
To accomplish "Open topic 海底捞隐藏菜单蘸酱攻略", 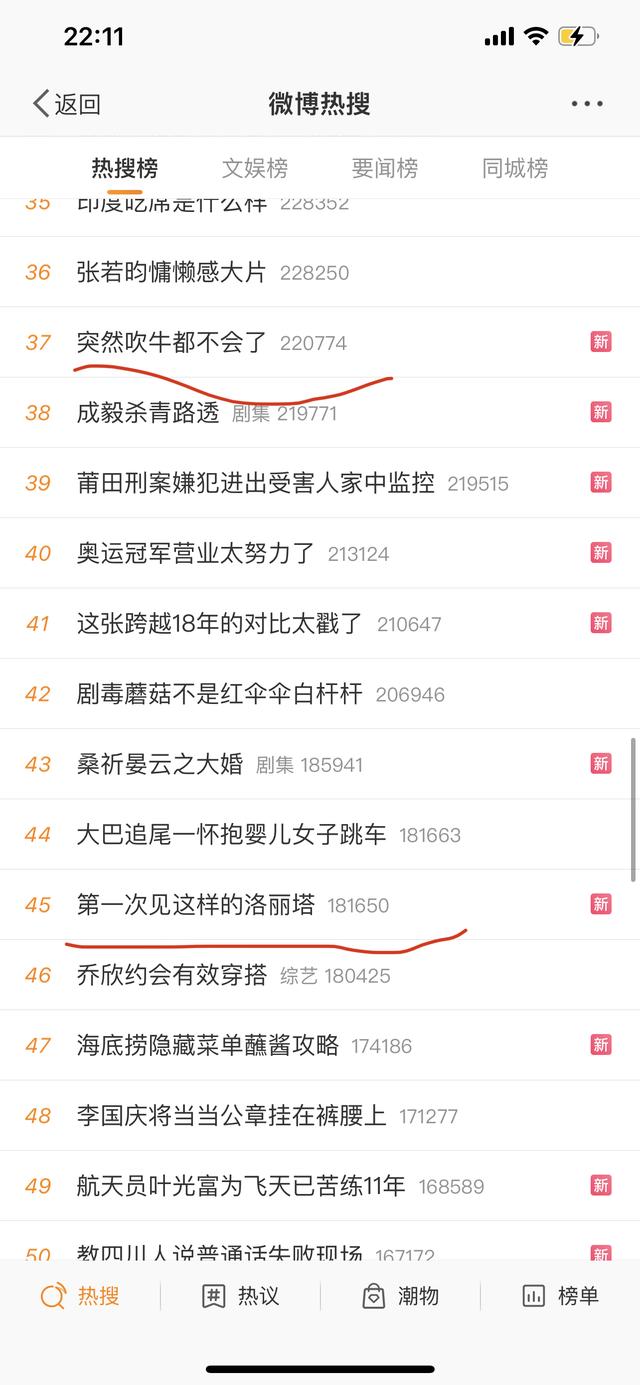I will pos(208,1045).
